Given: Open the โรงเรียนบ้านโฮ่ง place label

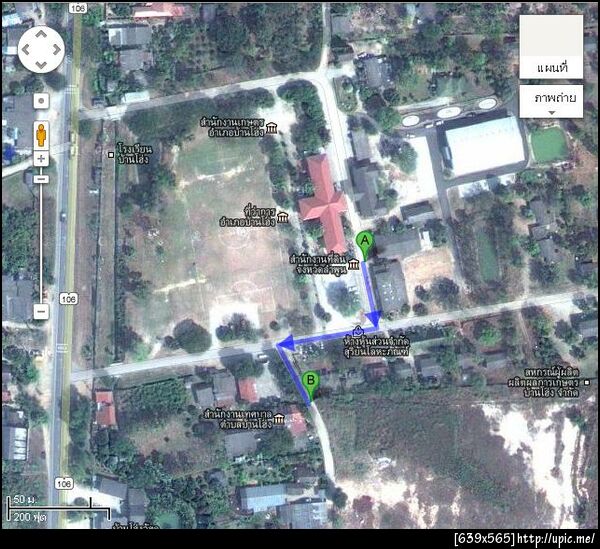Looking at the screenshot, I should tap(132, 154).
